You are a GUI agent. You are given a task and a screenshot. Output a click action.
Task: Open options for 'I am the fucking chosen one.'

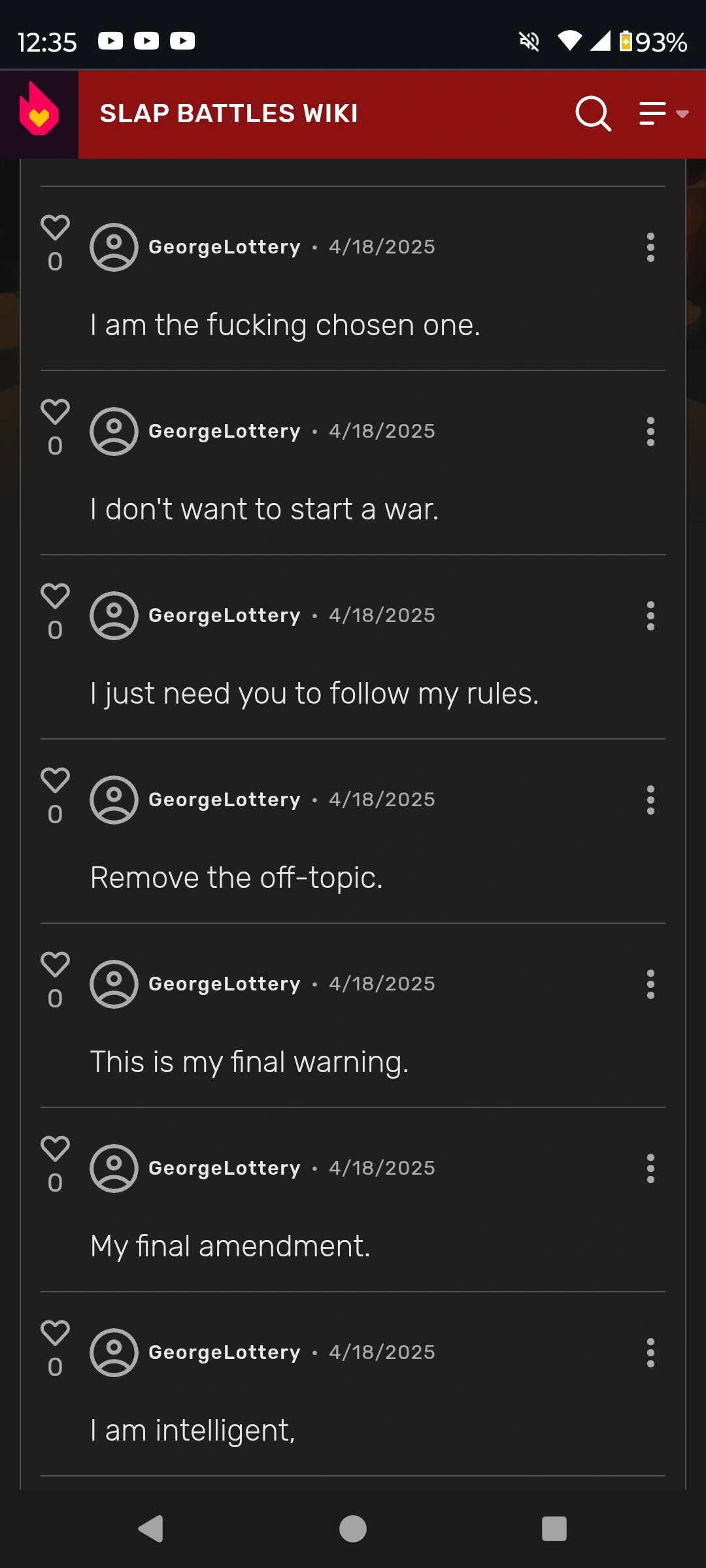tap(650, 246)
